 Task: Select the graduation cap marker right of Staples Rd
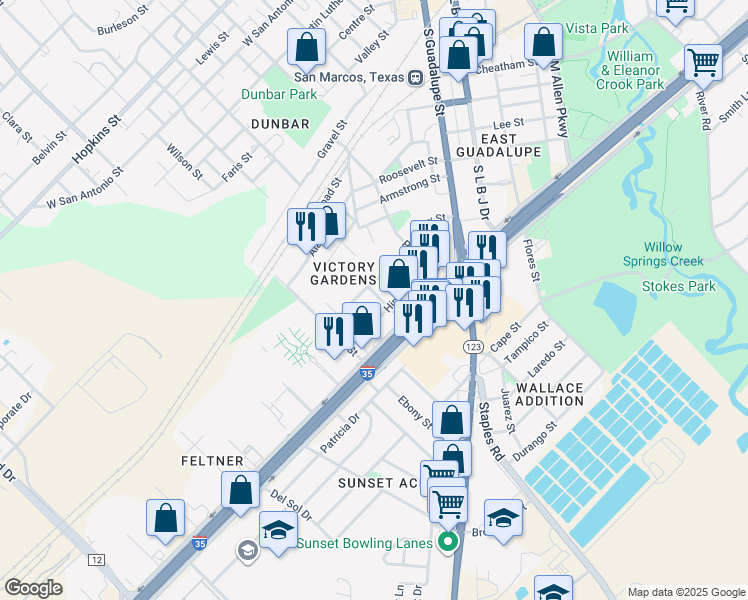(503, 519)
